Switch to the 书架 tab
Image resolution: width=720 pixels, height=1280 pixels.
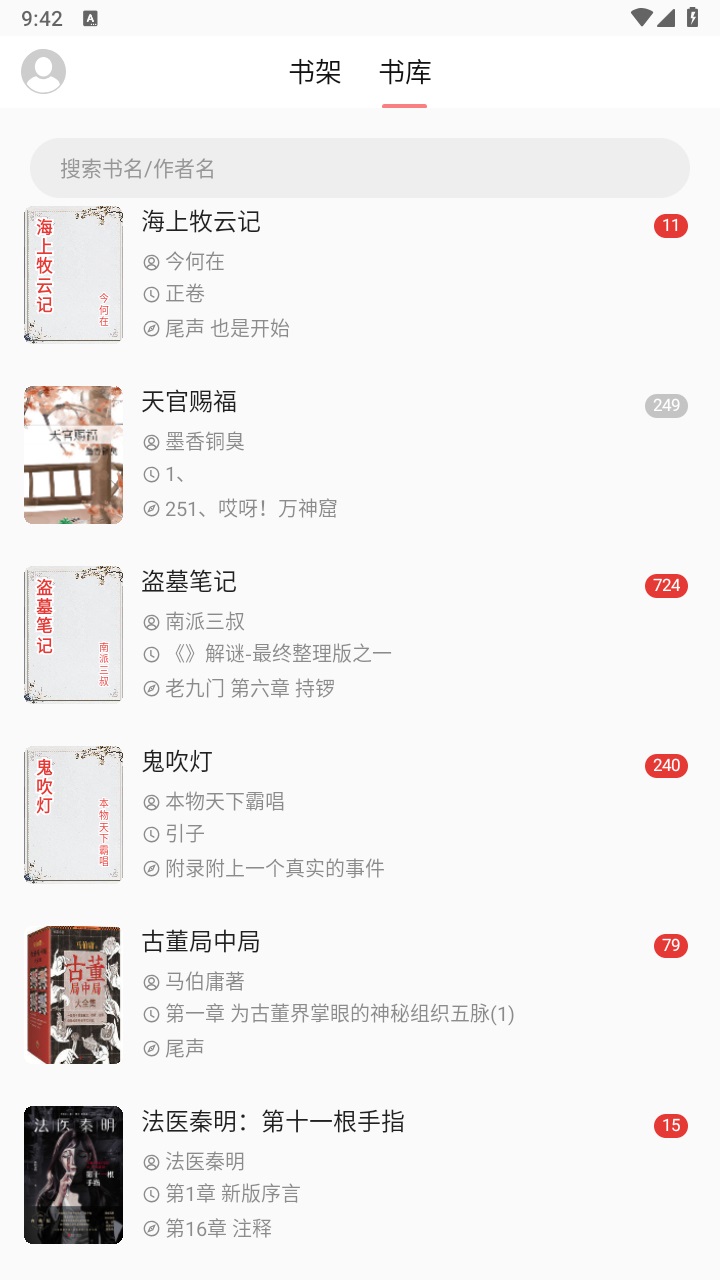pyautogui.click(x=315, y=72)
